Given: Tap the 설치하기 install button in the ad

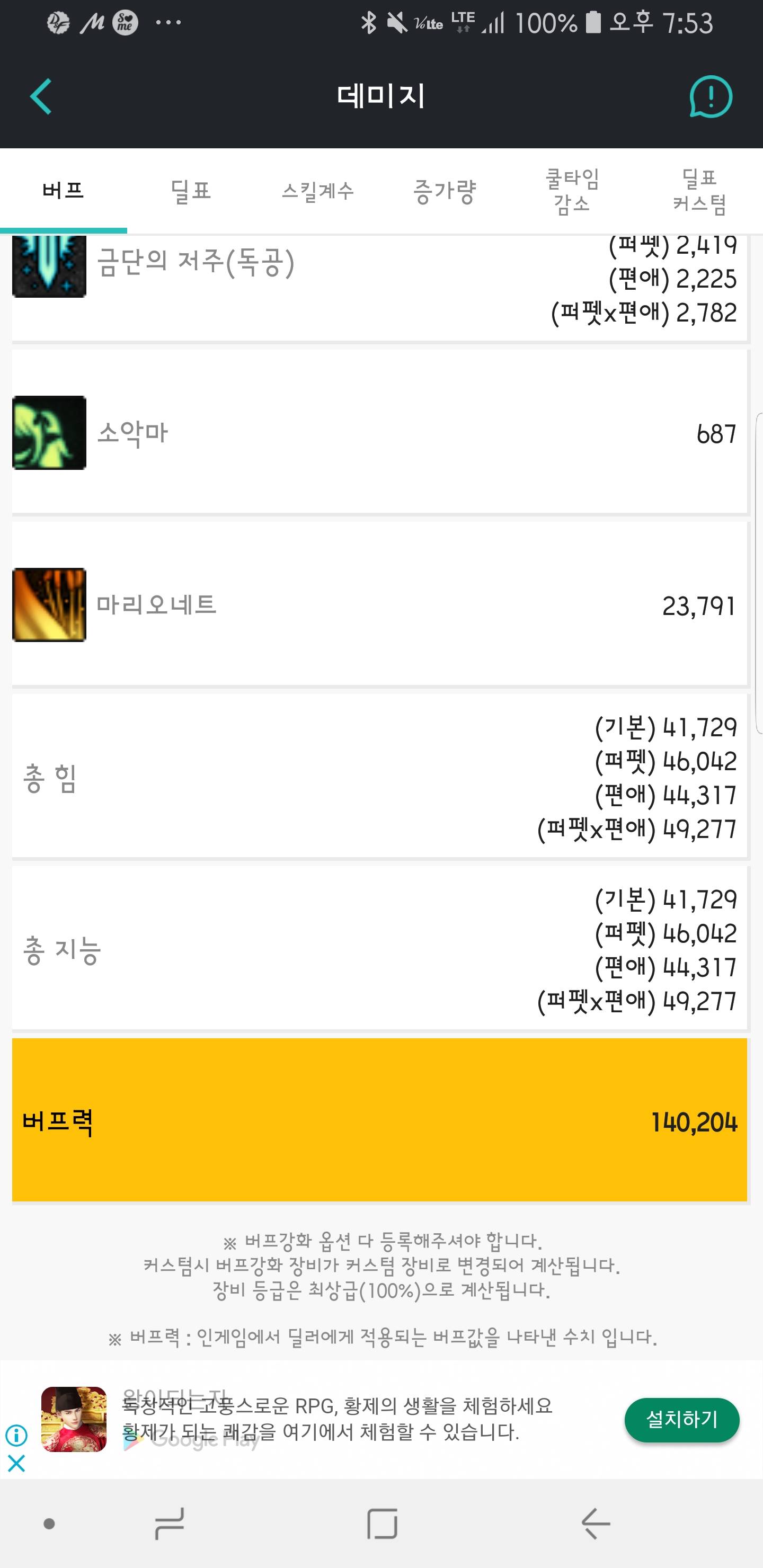Looking at the screenshot, I should [681, 1420].
